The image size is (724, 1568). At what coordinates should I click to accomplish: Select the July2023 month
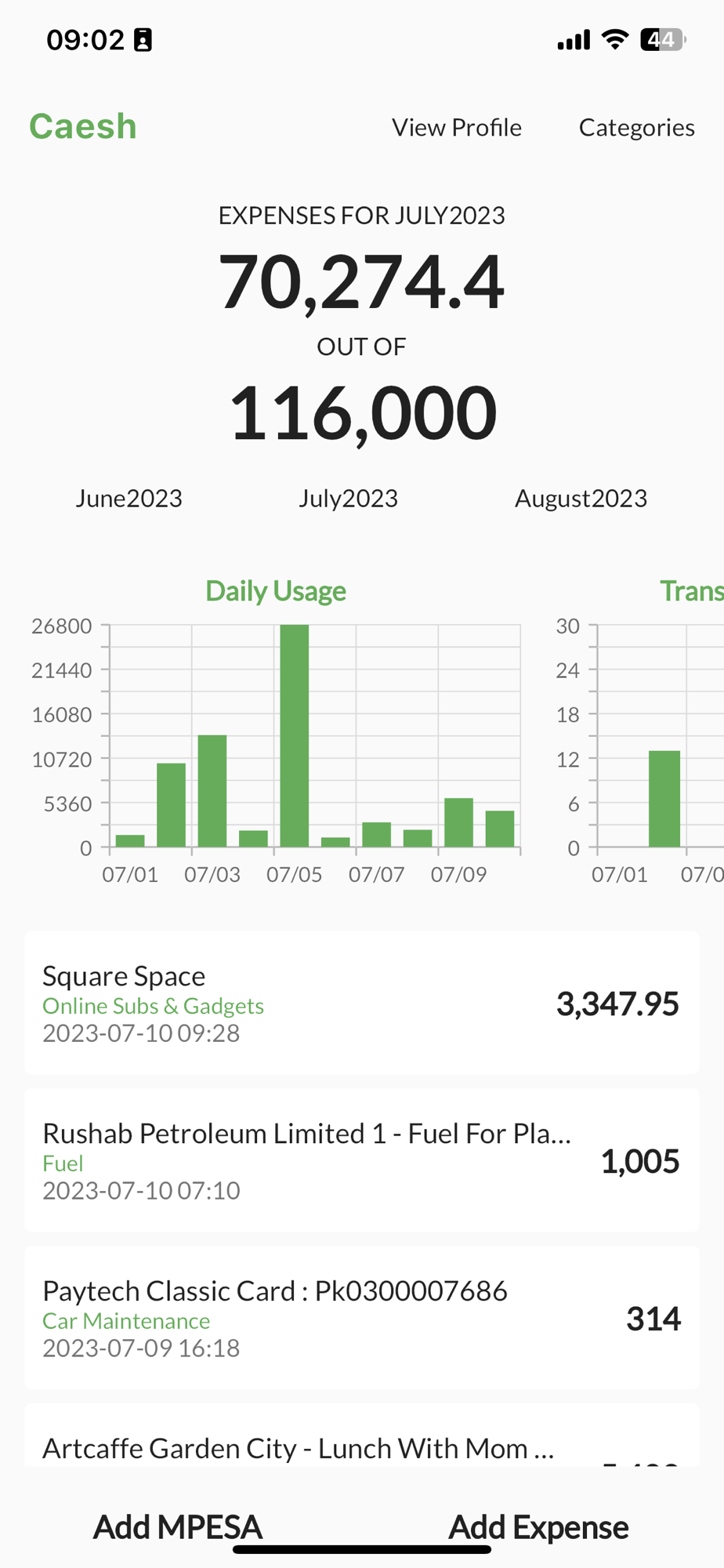pyautogui.click(x=348, y=499)
